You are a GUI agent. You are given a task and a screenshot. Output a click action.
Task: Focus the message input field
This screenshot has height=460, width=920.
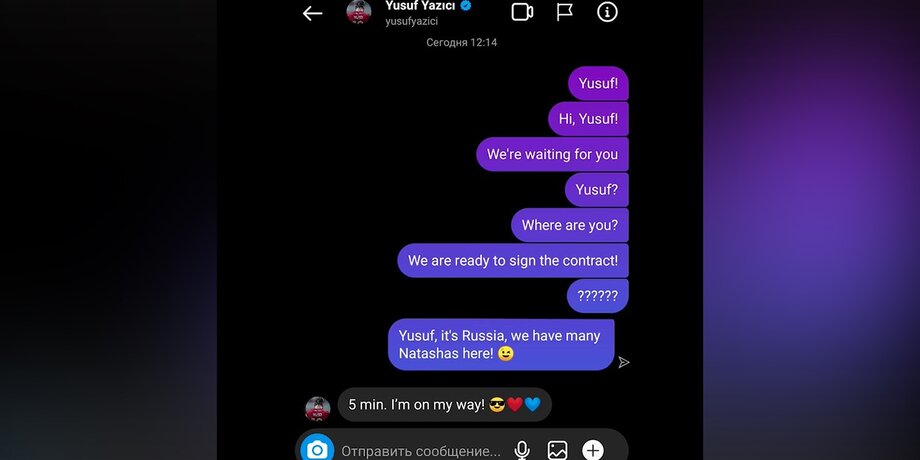(420, 451)
